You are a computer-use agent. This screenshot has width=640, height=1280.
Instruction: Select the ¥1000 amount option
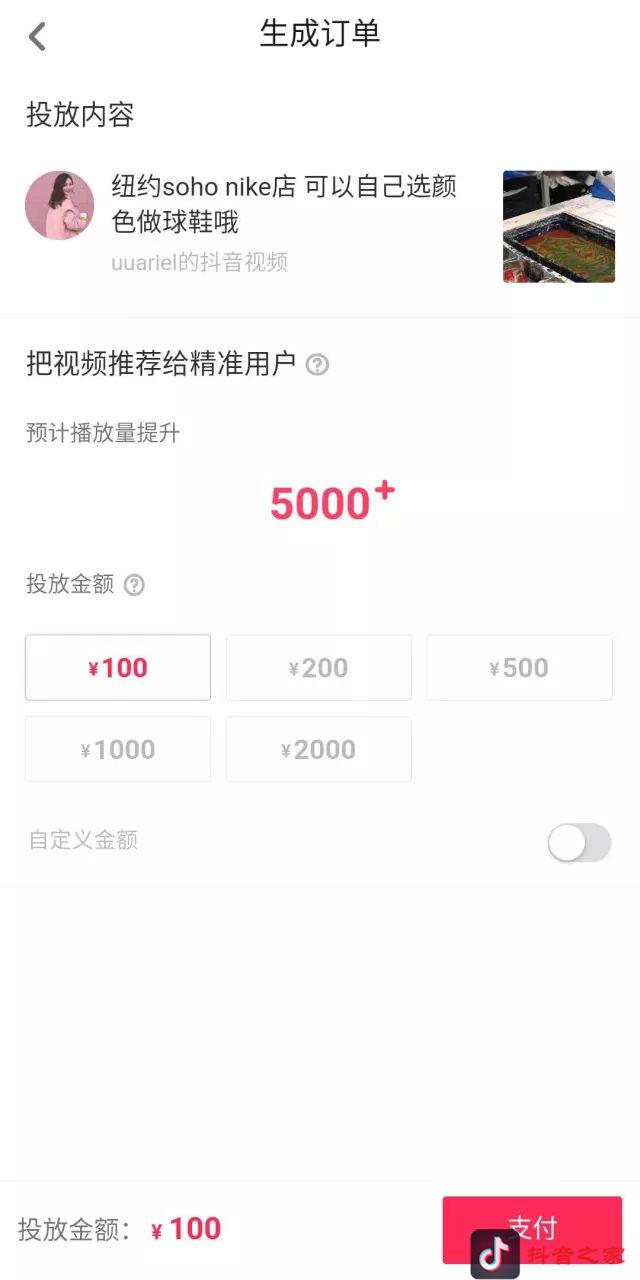coord(118,749)
